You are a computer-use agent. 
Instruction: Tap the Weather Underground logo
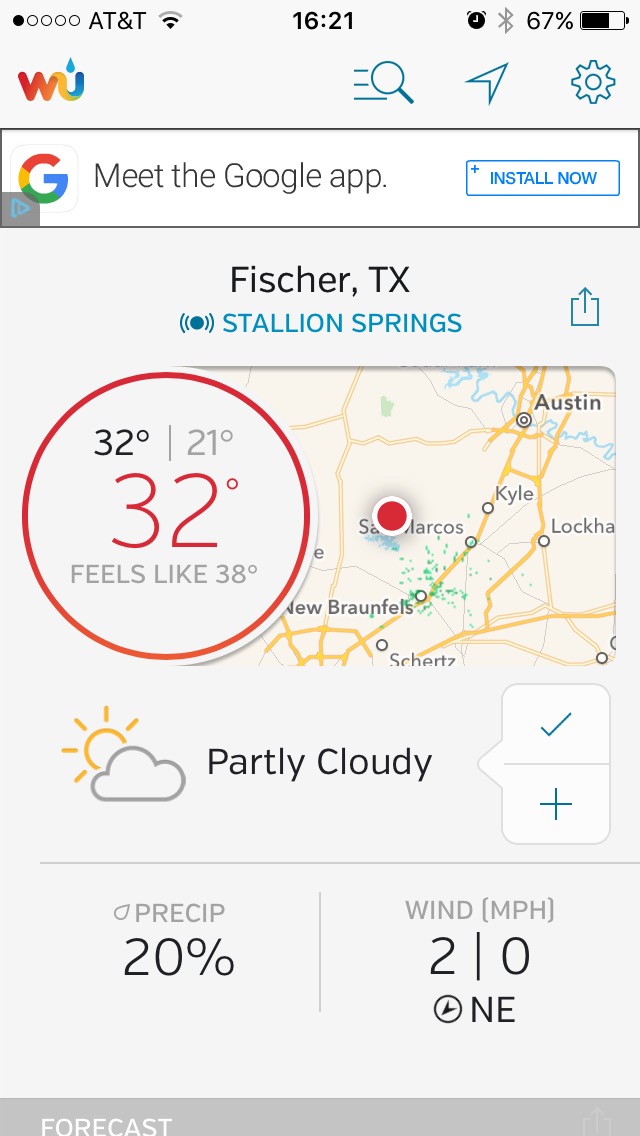pos(51,80)
